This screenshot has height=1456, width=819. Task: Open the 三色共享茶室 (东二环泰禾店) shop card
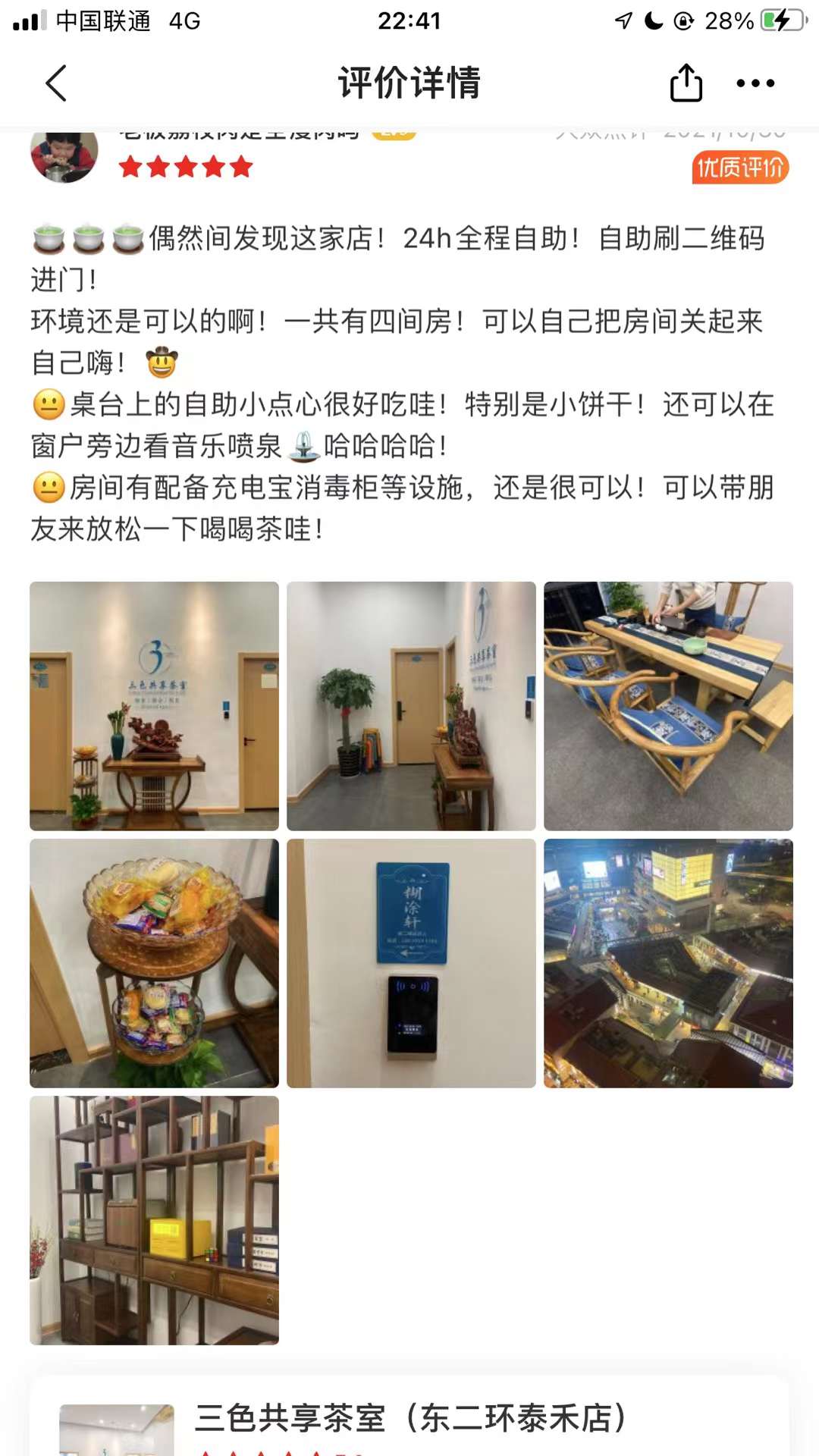click(409, 1420)
